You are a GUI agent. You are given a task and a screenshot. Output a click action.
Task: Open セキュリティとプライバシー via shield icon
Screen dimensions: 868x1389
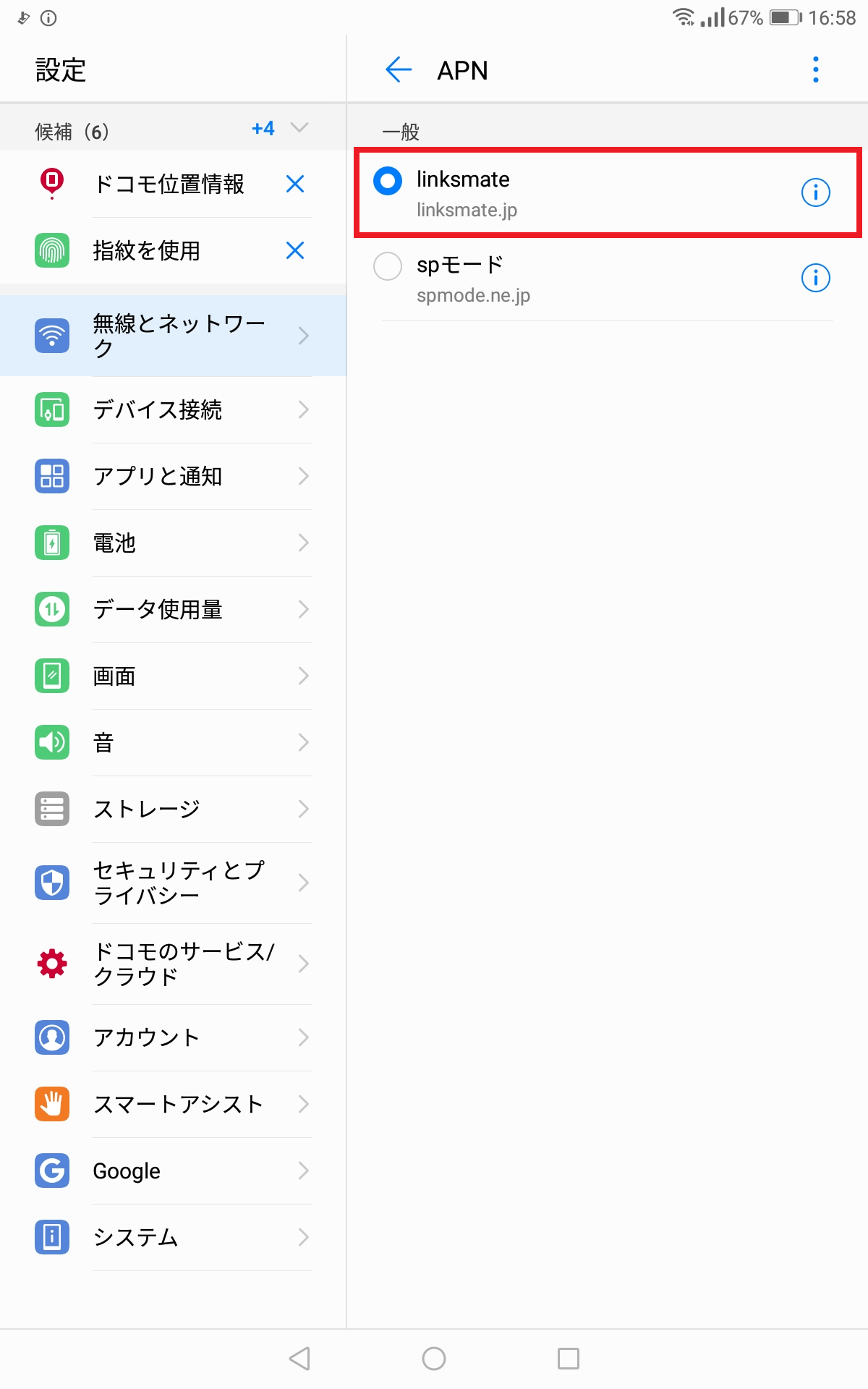[x=51, y=883]
